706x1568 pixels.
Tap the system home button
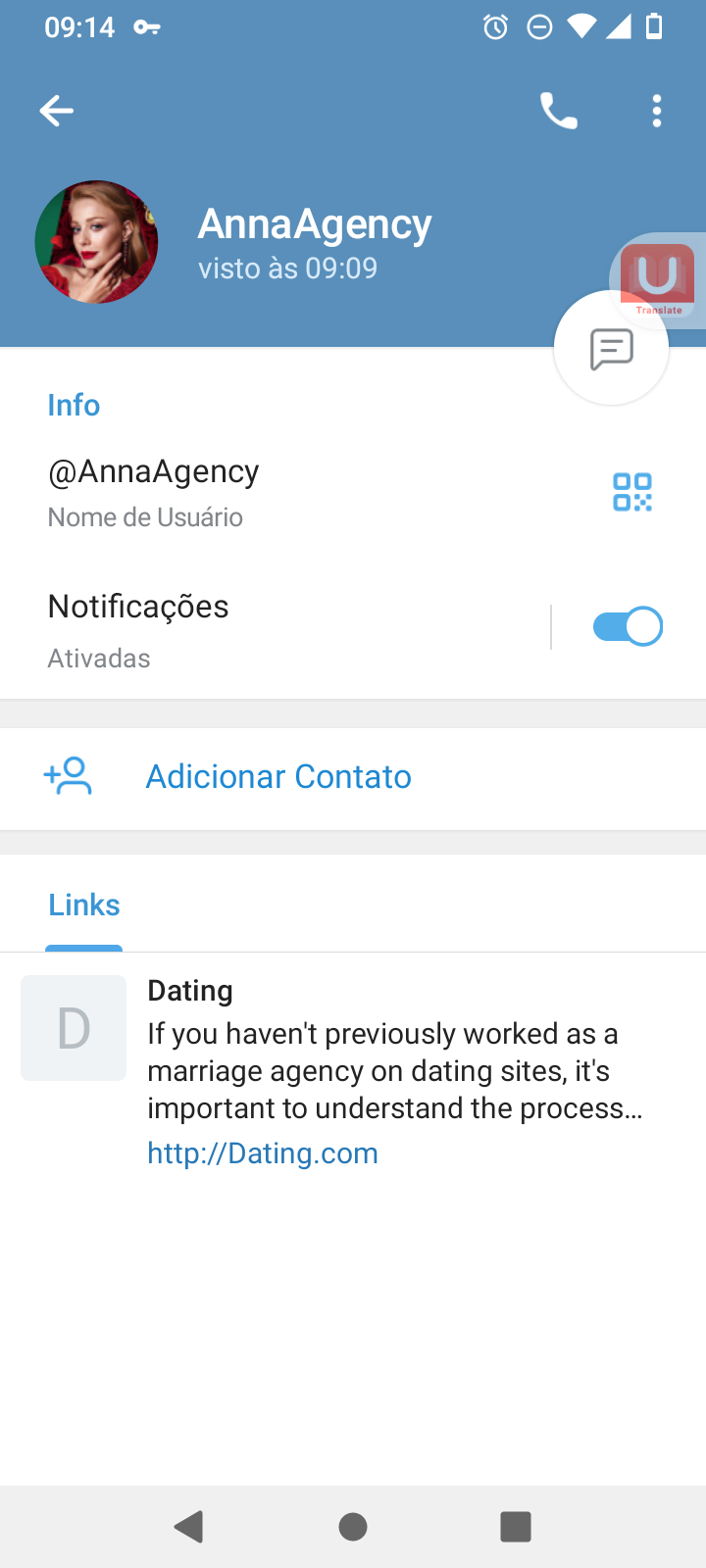point(353,1527)
